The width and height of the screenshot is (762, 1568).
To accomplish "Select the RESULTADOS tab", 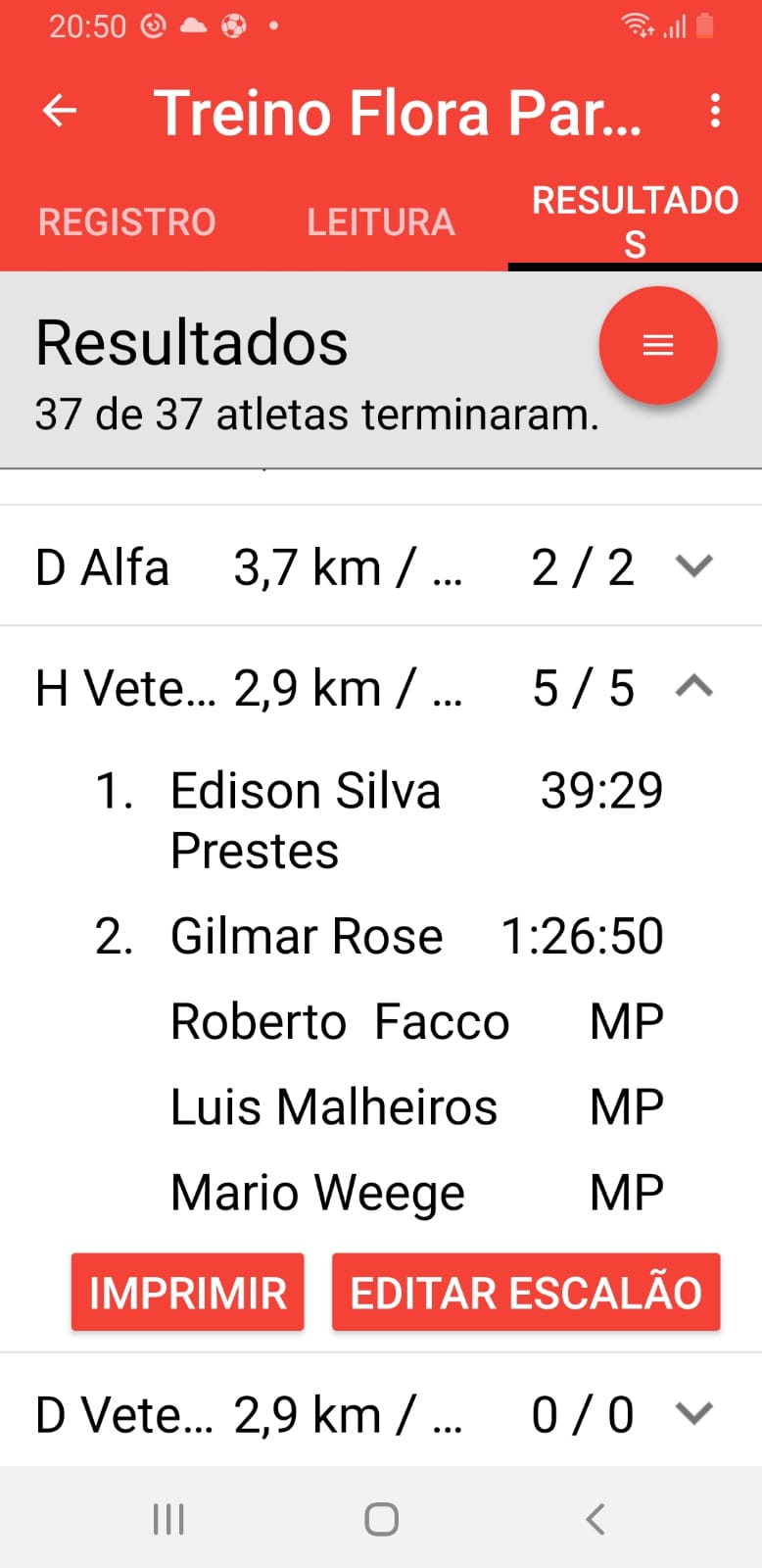I will (635, 221).
